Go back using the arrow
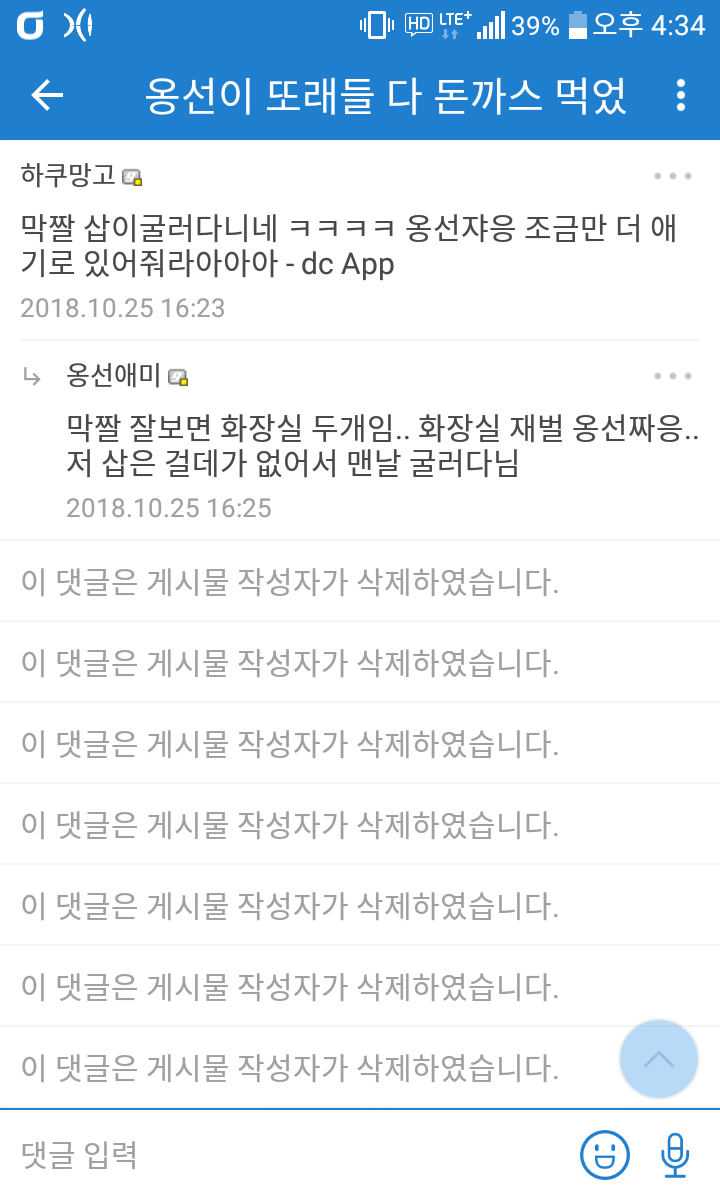720x1200 pixels. [x=47, y=95]
